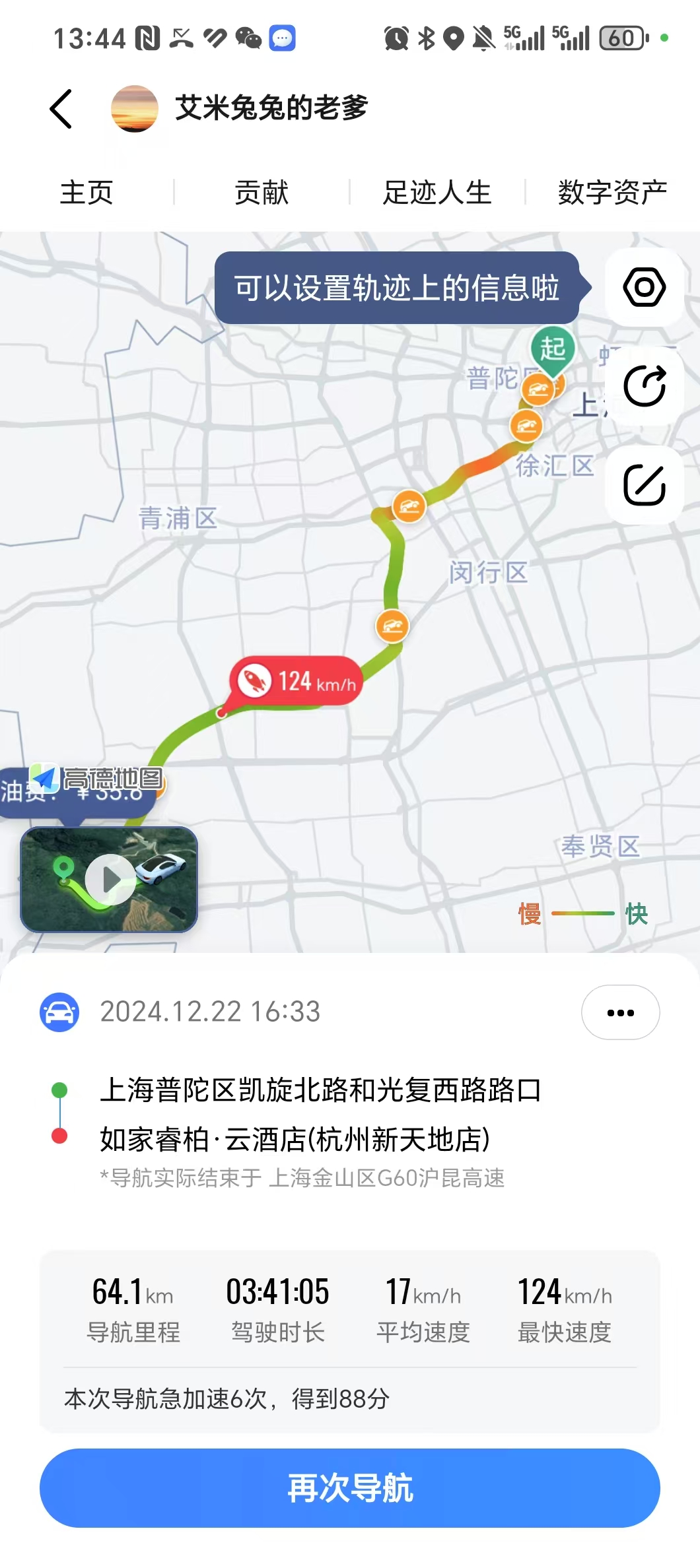Select the 数字资产 tab
Viewport: 700px width, 1568px height.
click(x=612, y=193)
